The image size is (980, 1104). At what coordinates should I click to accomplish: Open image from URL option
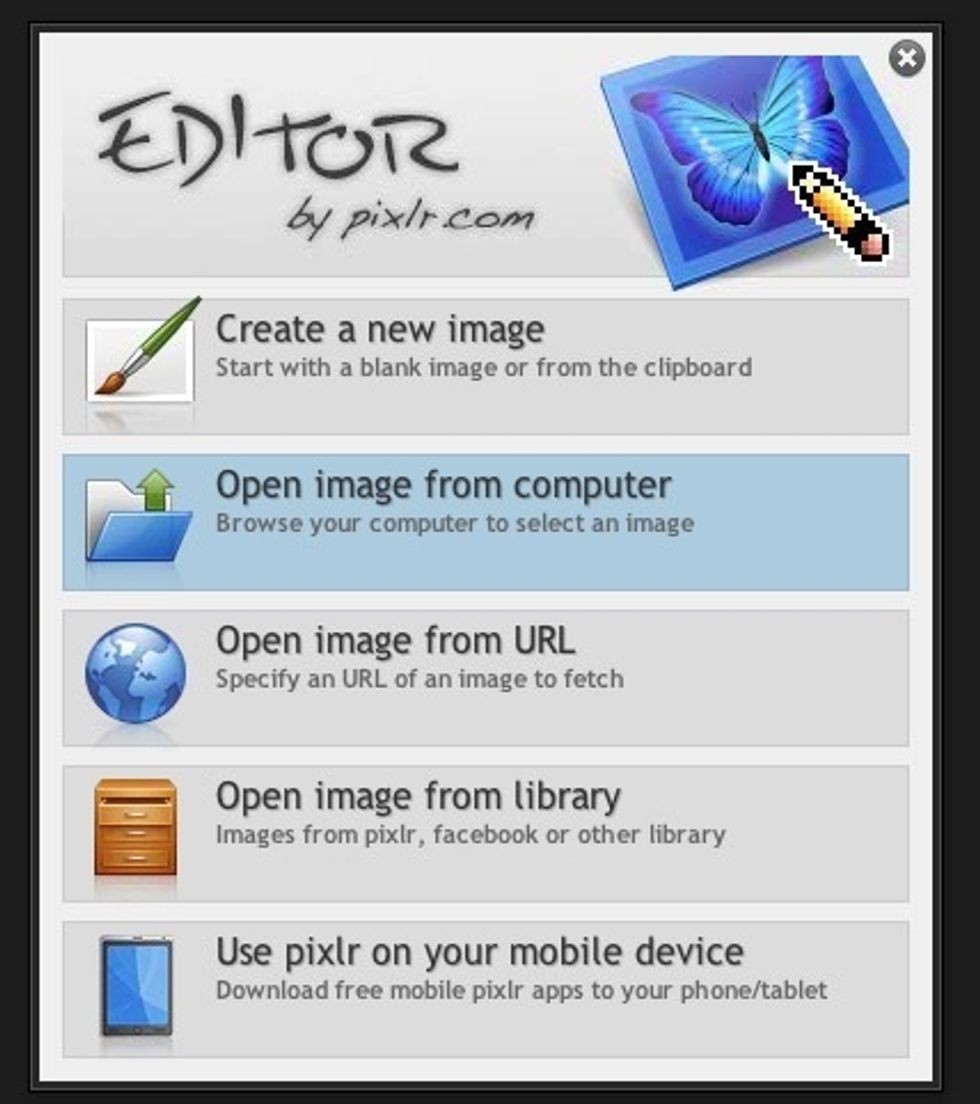(x=485, y=678)
